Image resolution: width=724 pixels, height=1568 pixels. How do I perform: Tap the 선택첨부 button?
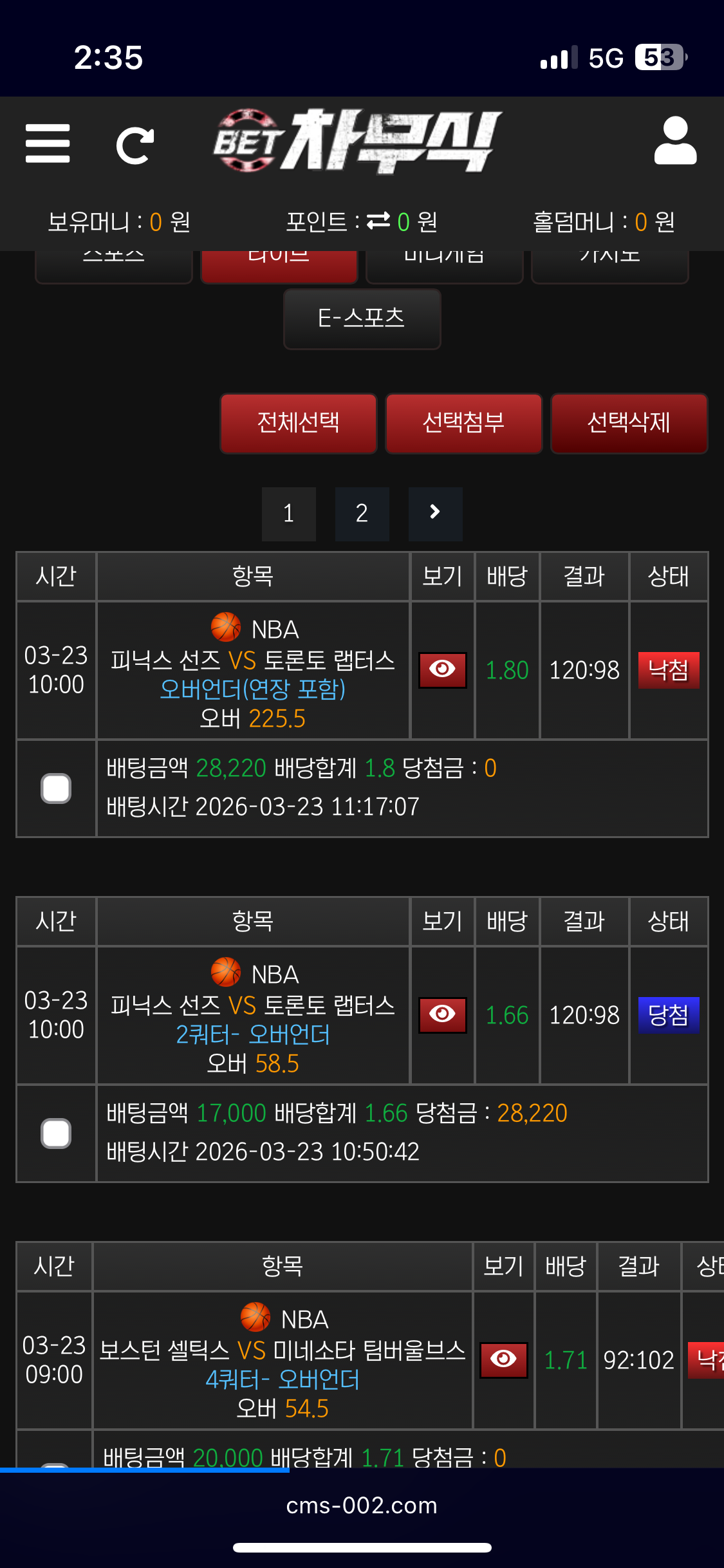point(463,424)
